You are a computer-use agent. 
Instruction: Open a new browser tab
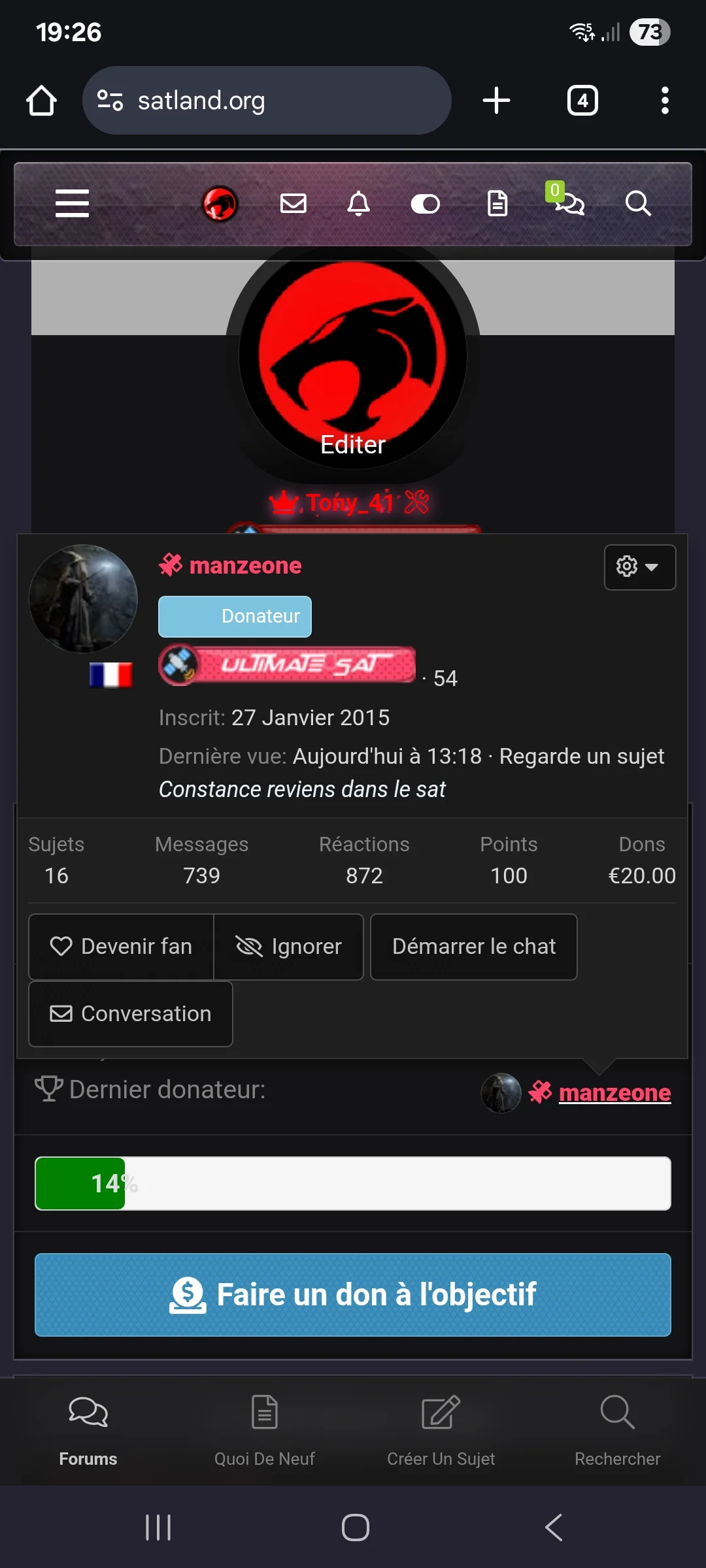point(496,101)
